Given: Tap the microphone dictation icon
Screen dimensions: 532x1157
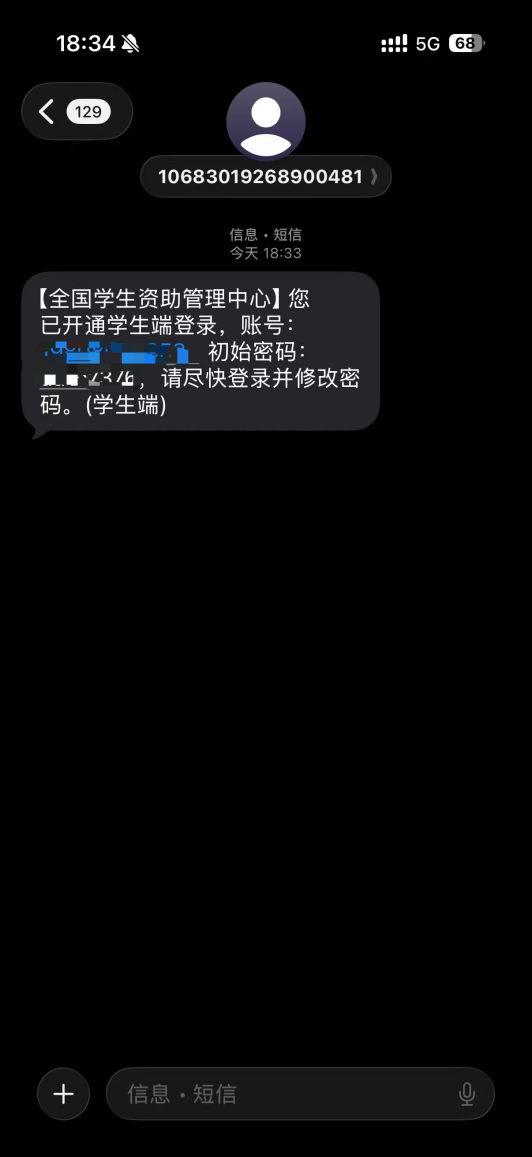Looking at the screenshot, I should [x=466, y=1094].
